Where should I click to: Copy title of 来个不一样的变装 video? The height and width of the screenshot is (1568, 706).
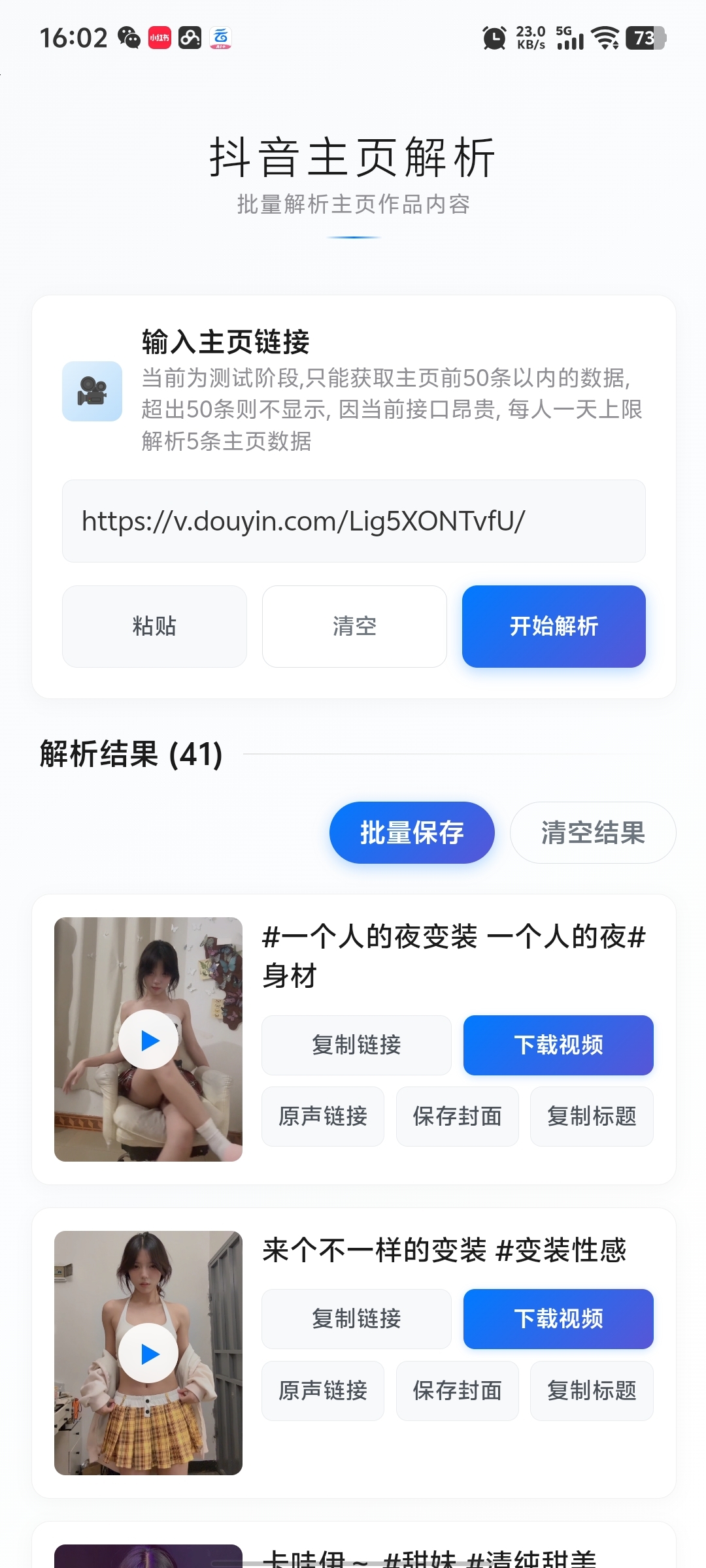[592, 1390]
